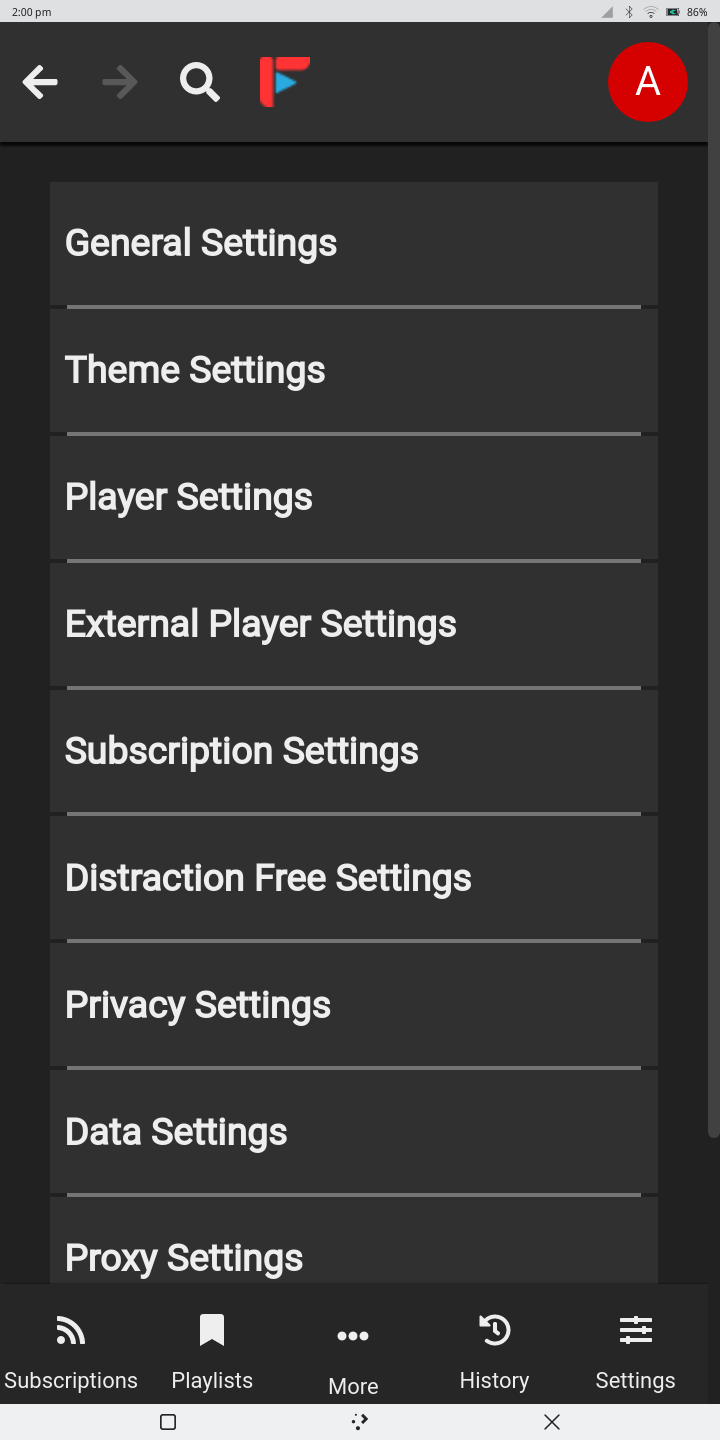Expand Subscription Settings

[353, 751]
